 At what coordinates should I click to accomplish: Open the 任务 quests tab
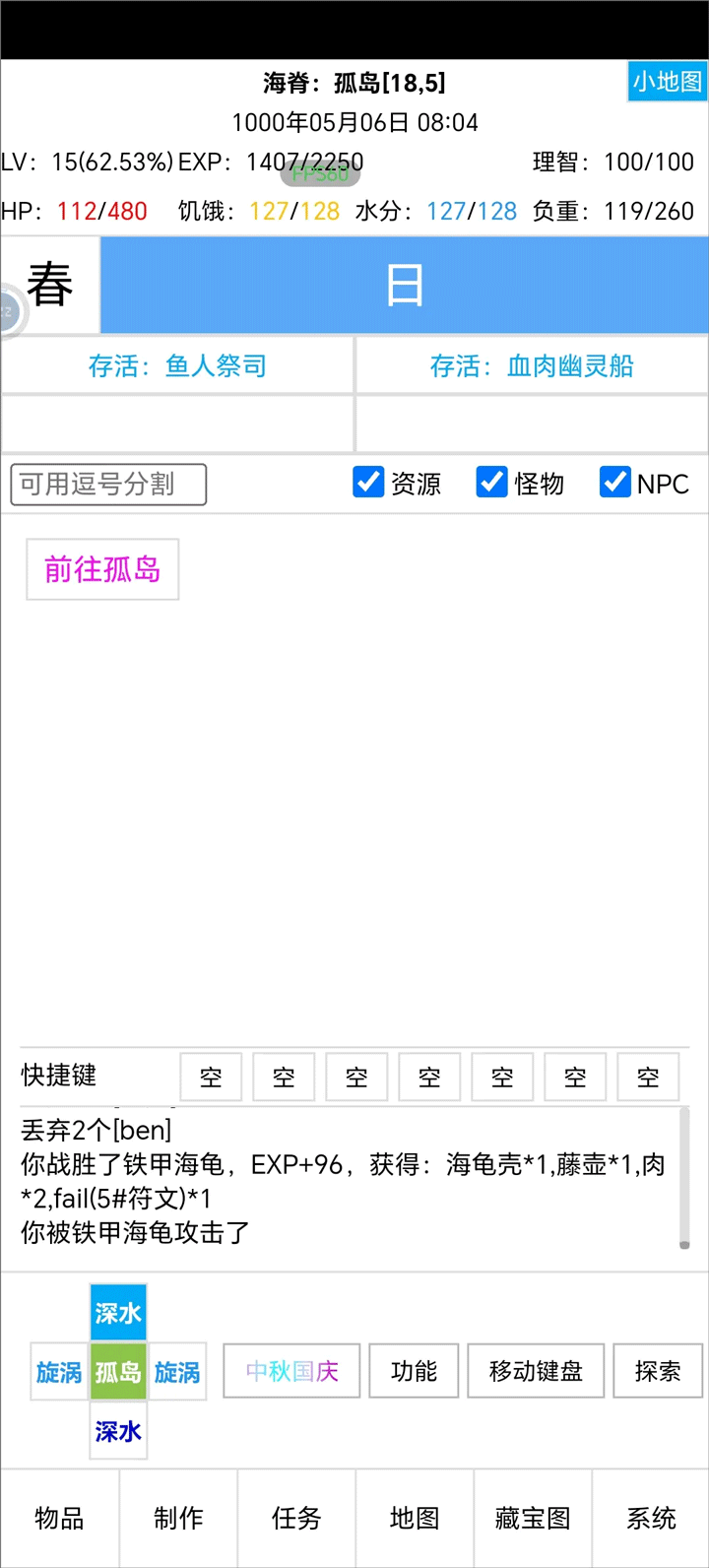(296, 1519)
